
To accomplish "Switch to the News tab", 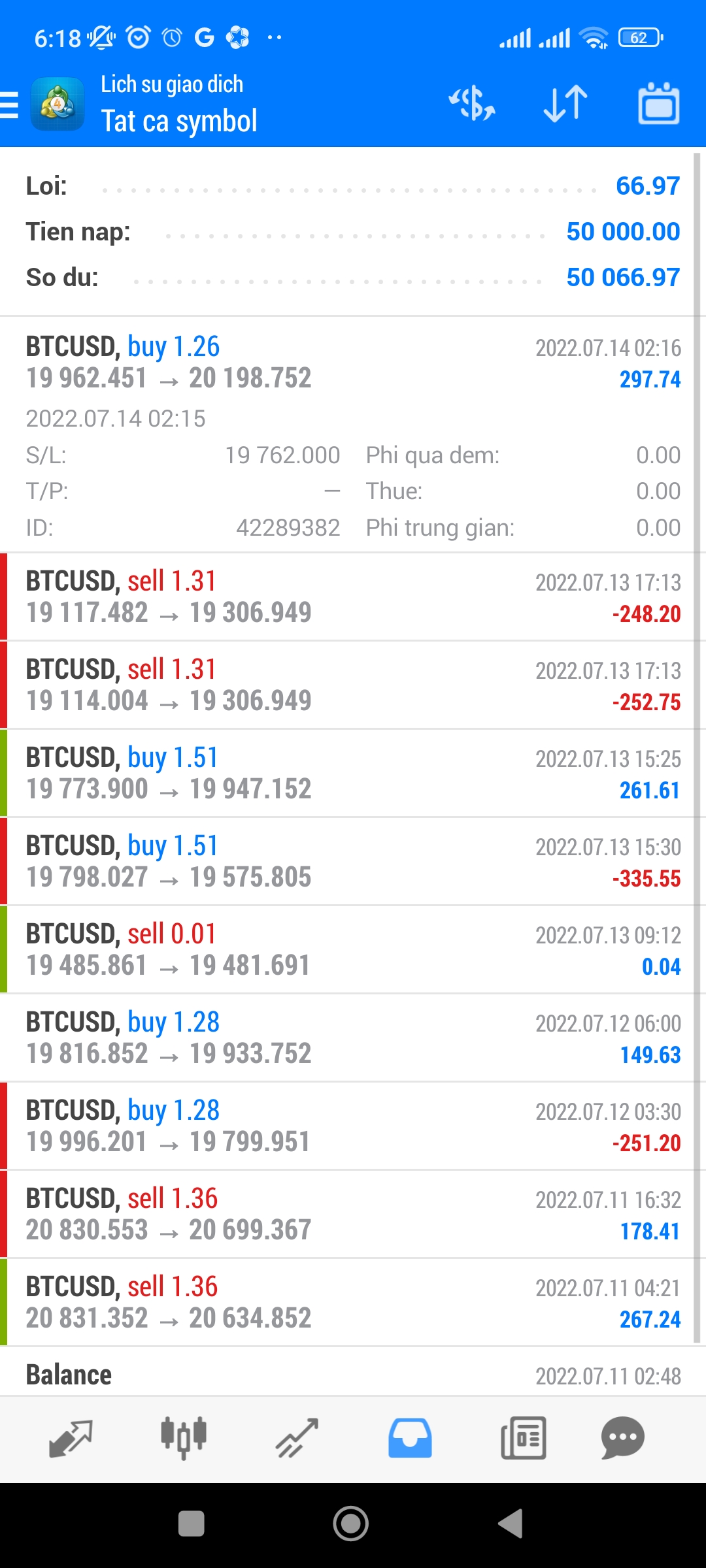I will (x=523, y=1438).
